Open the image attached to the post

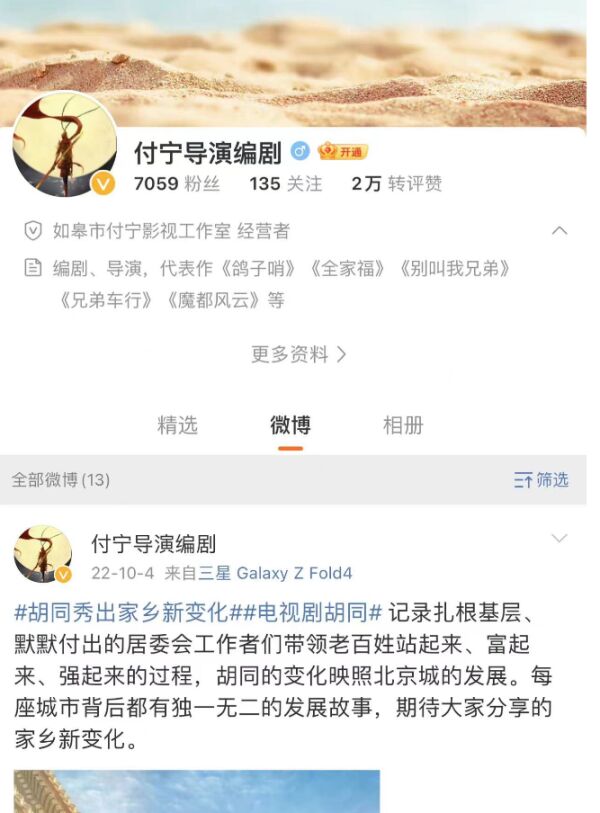pos(197,791)
